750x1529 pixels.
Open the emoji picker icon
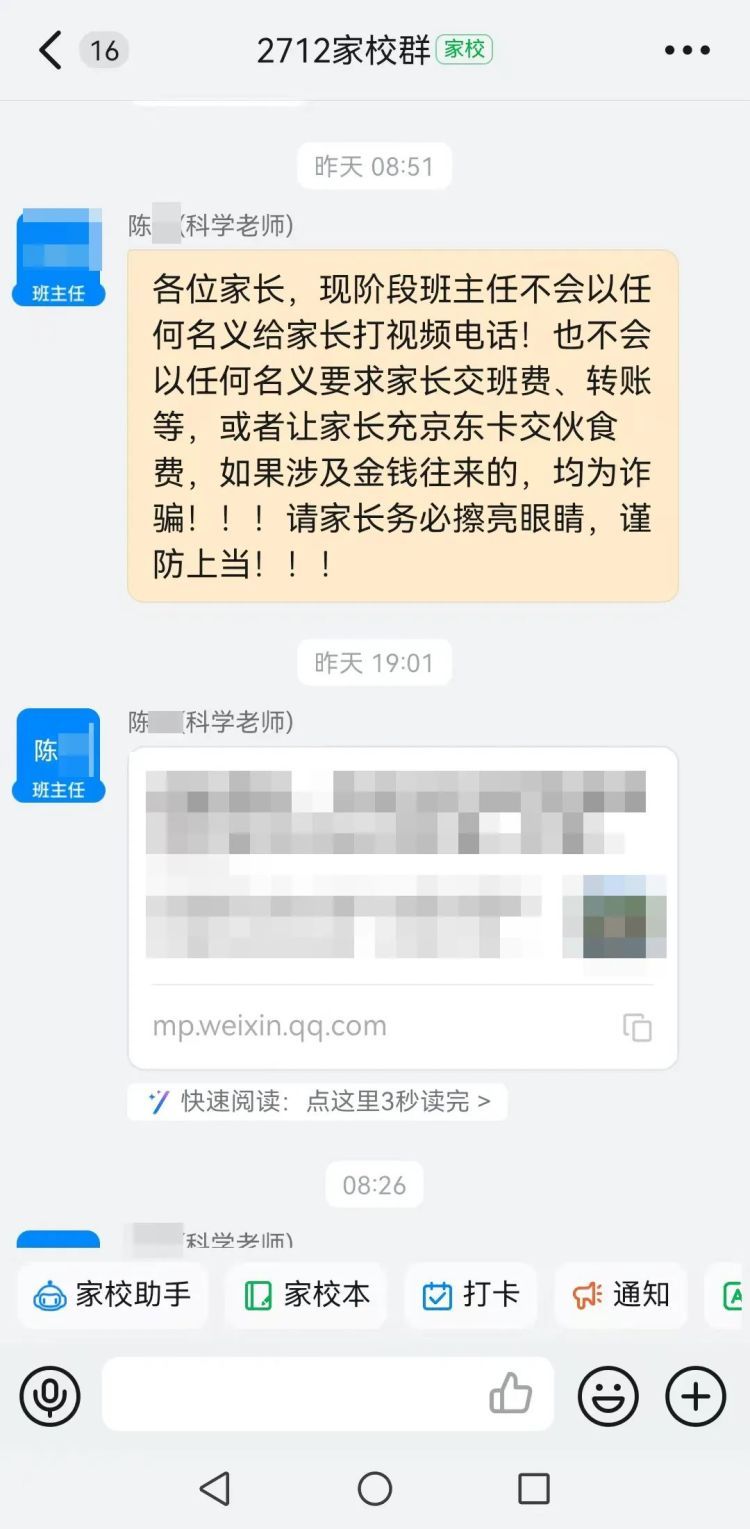pyautogui.click(x=608, y=1395)
